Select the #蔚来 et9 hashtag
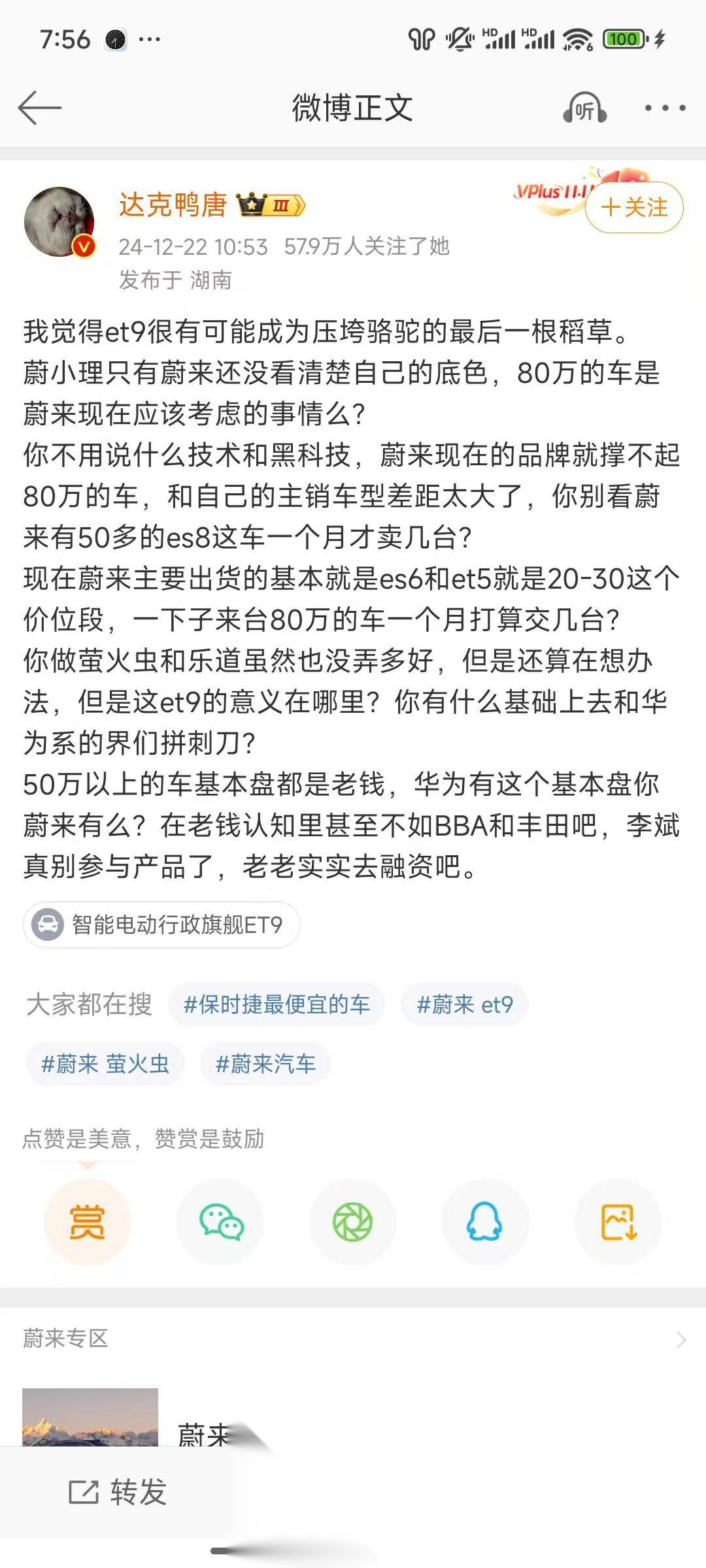 point(466,1003)
